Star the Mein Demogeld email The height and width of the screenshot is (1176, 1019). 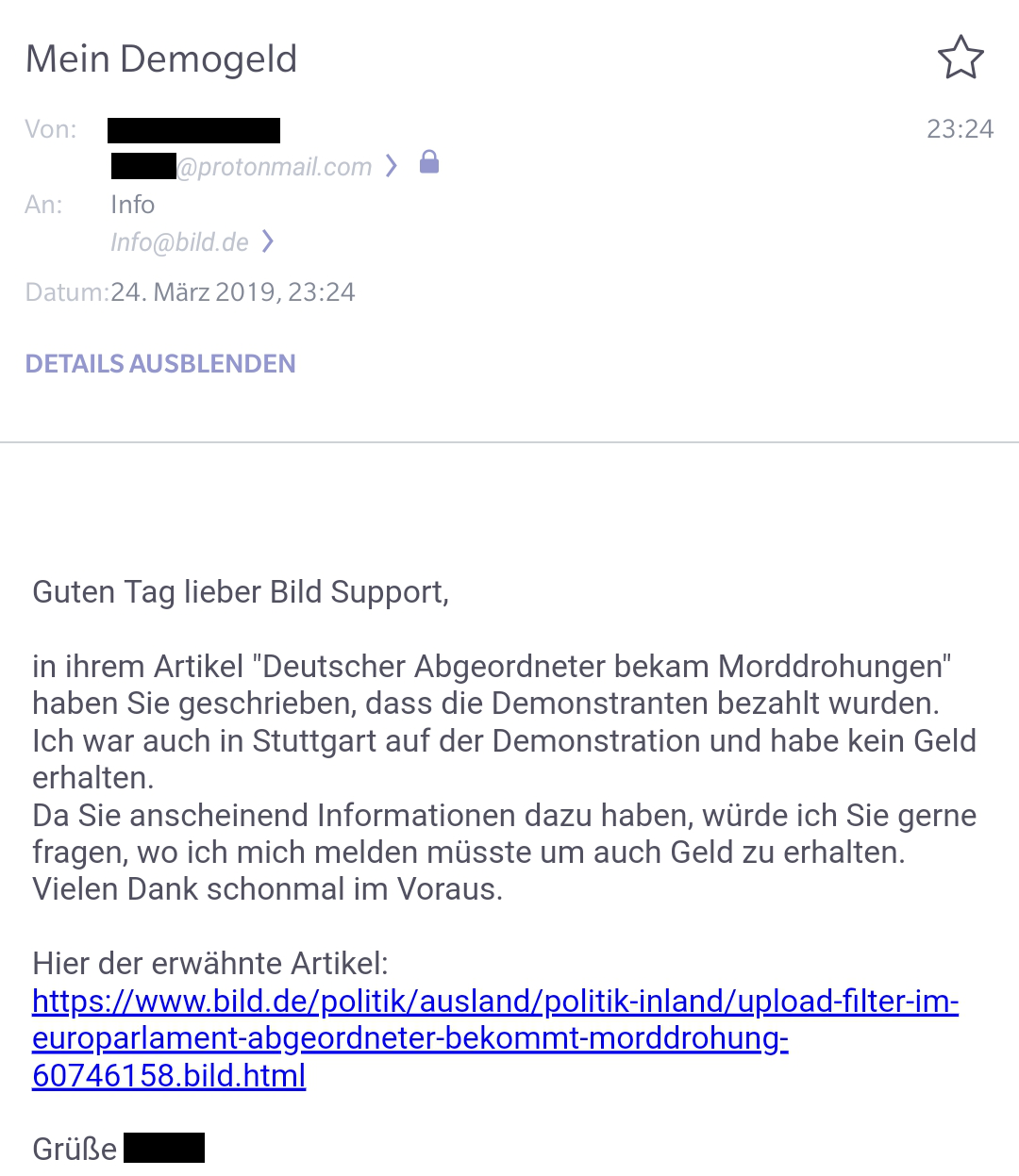click(961, 58)
